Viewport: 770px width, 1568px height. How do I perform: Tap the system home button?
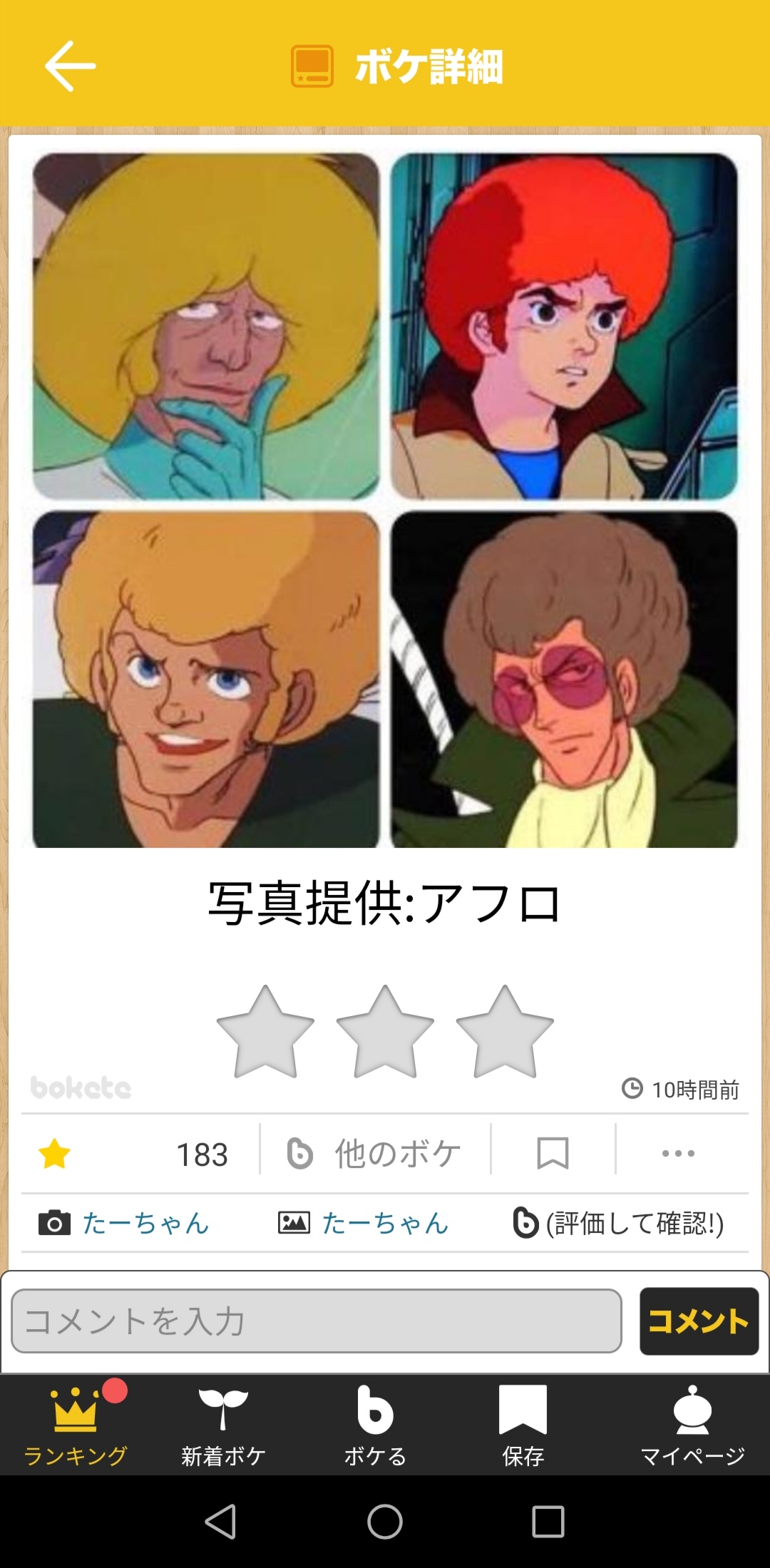[x=385, y=1522]
